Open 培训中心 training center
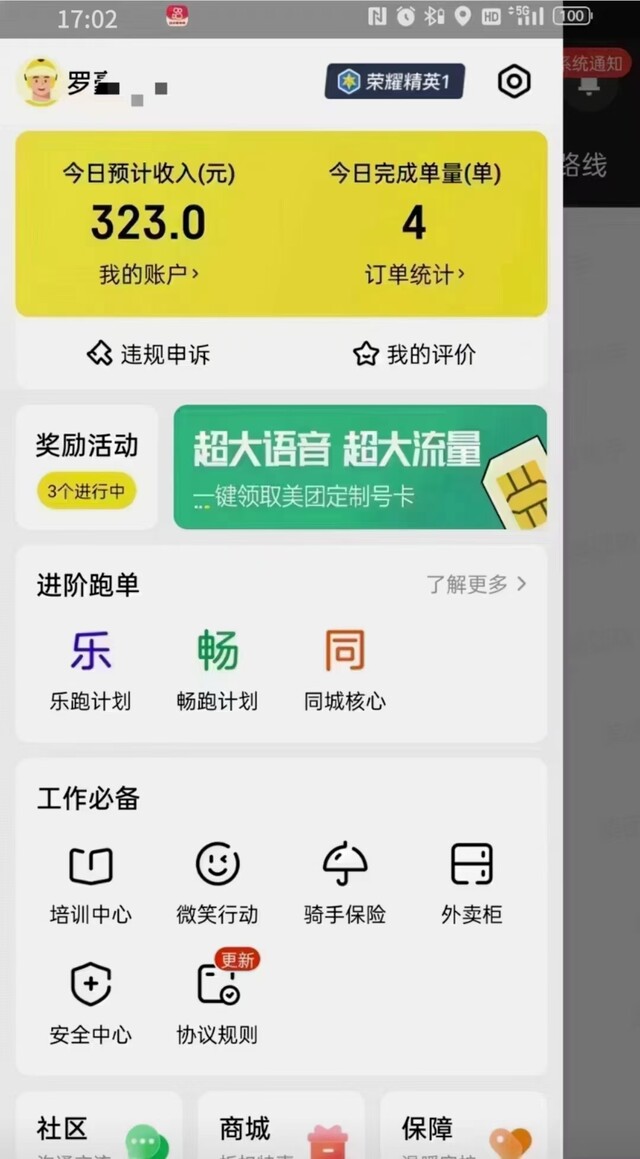This screenshot has width=640, height=1159. tap(90, 884)
